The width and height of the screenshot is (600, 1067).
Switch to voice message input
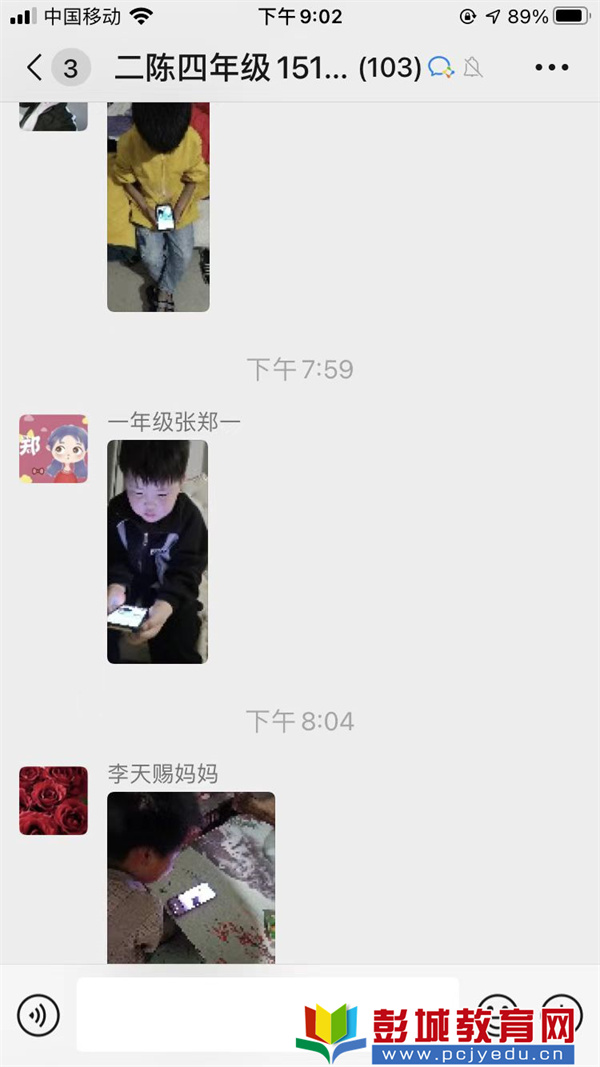click(x=39, y=1016)
